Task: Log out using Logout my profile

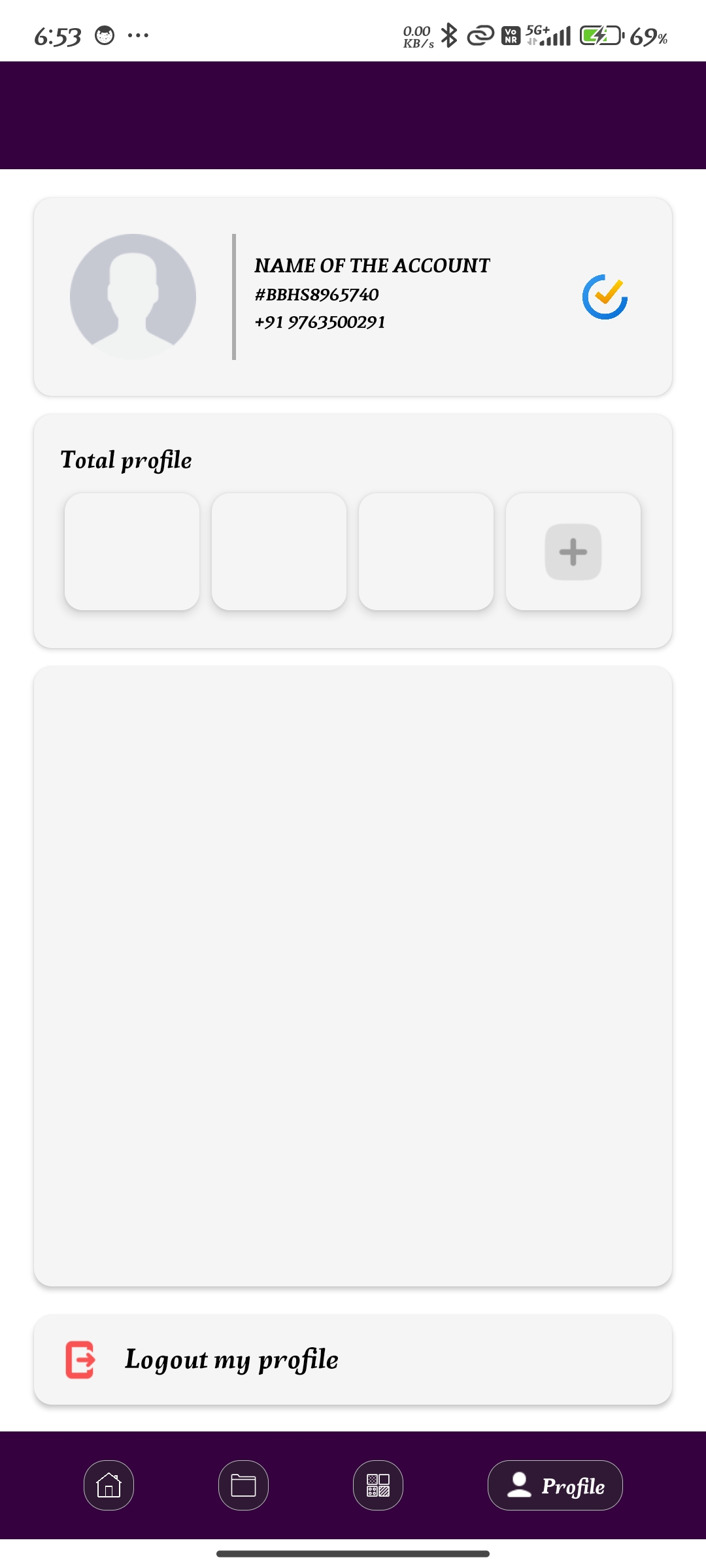Action: click(353, 1360)
